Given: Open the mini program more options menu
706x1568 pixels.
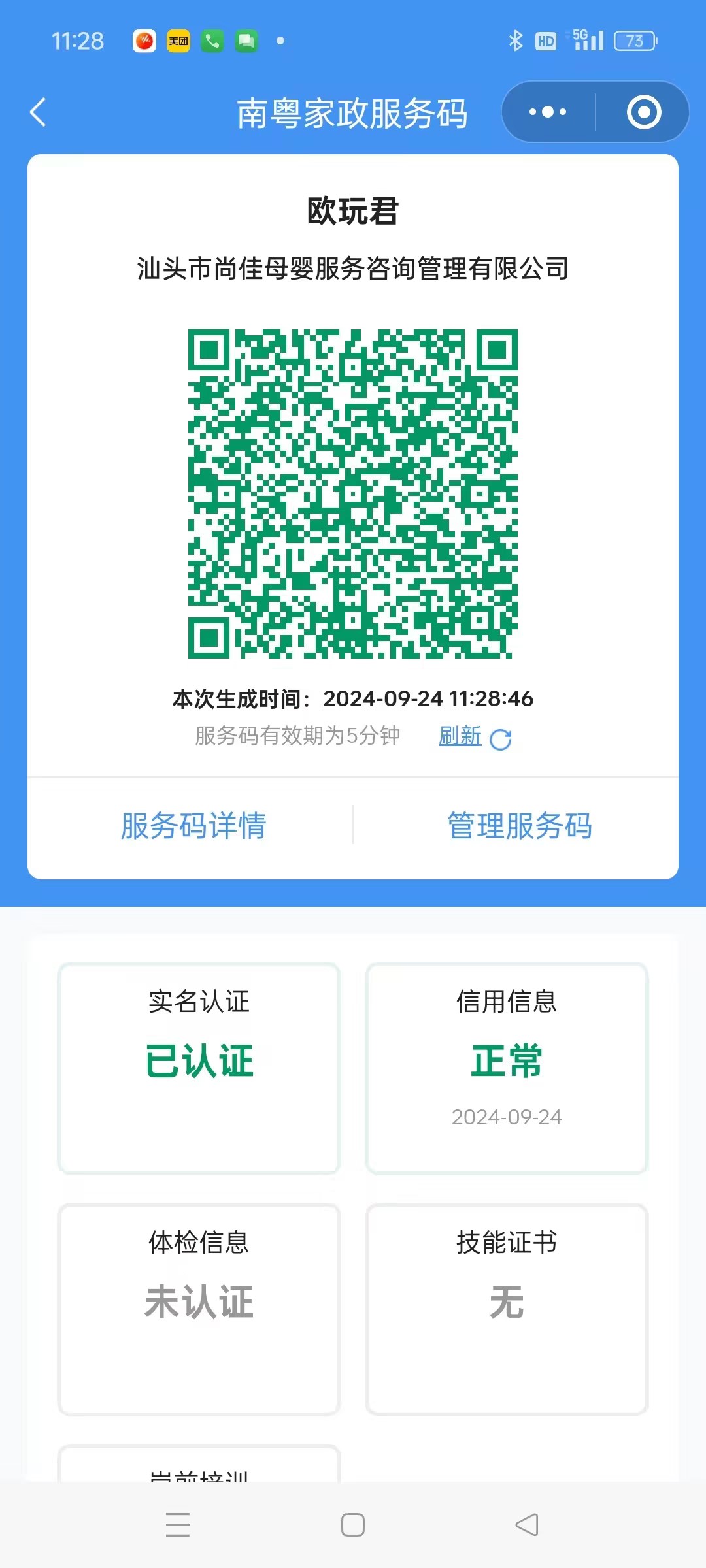Looking at the screenshot, I should [x=548, y=112].
